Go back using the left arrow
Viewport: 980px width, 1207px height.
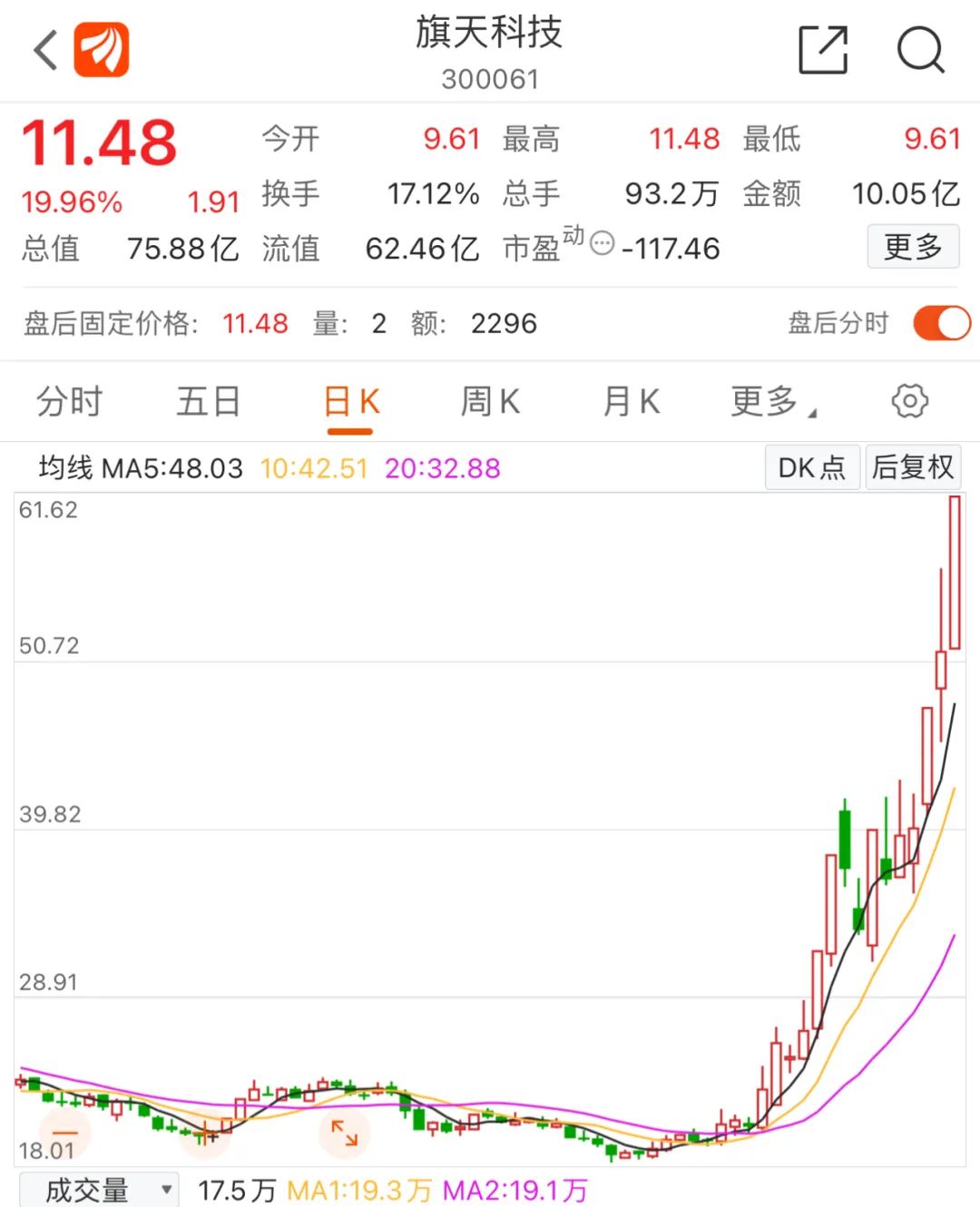[45, 50]
